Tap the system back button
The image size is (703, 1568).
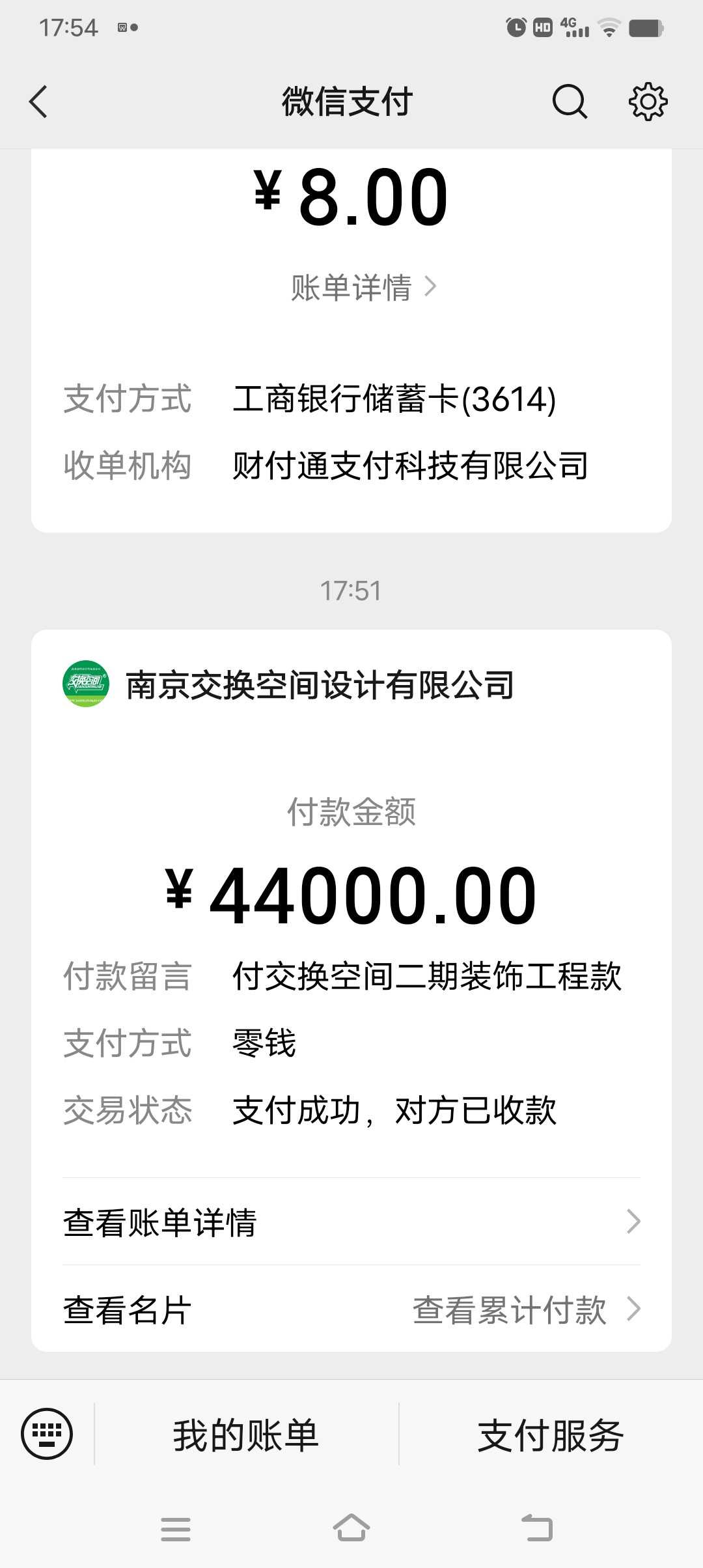click(537, 1528)
